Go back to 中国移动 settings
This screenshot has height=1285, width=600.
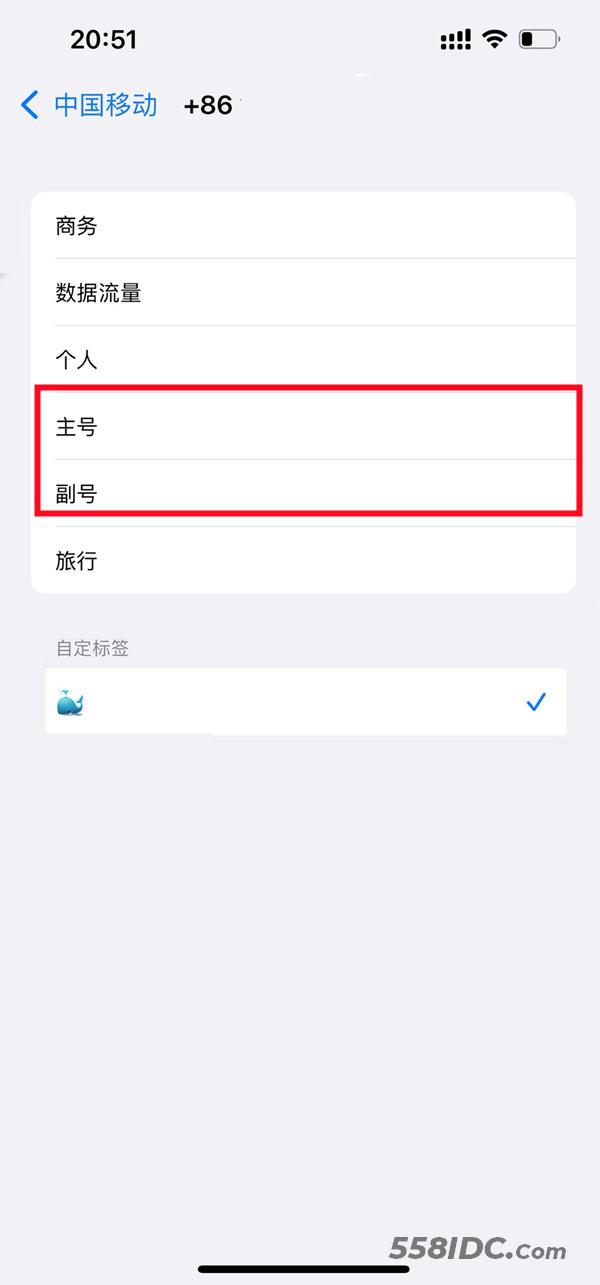click(89, 105)
